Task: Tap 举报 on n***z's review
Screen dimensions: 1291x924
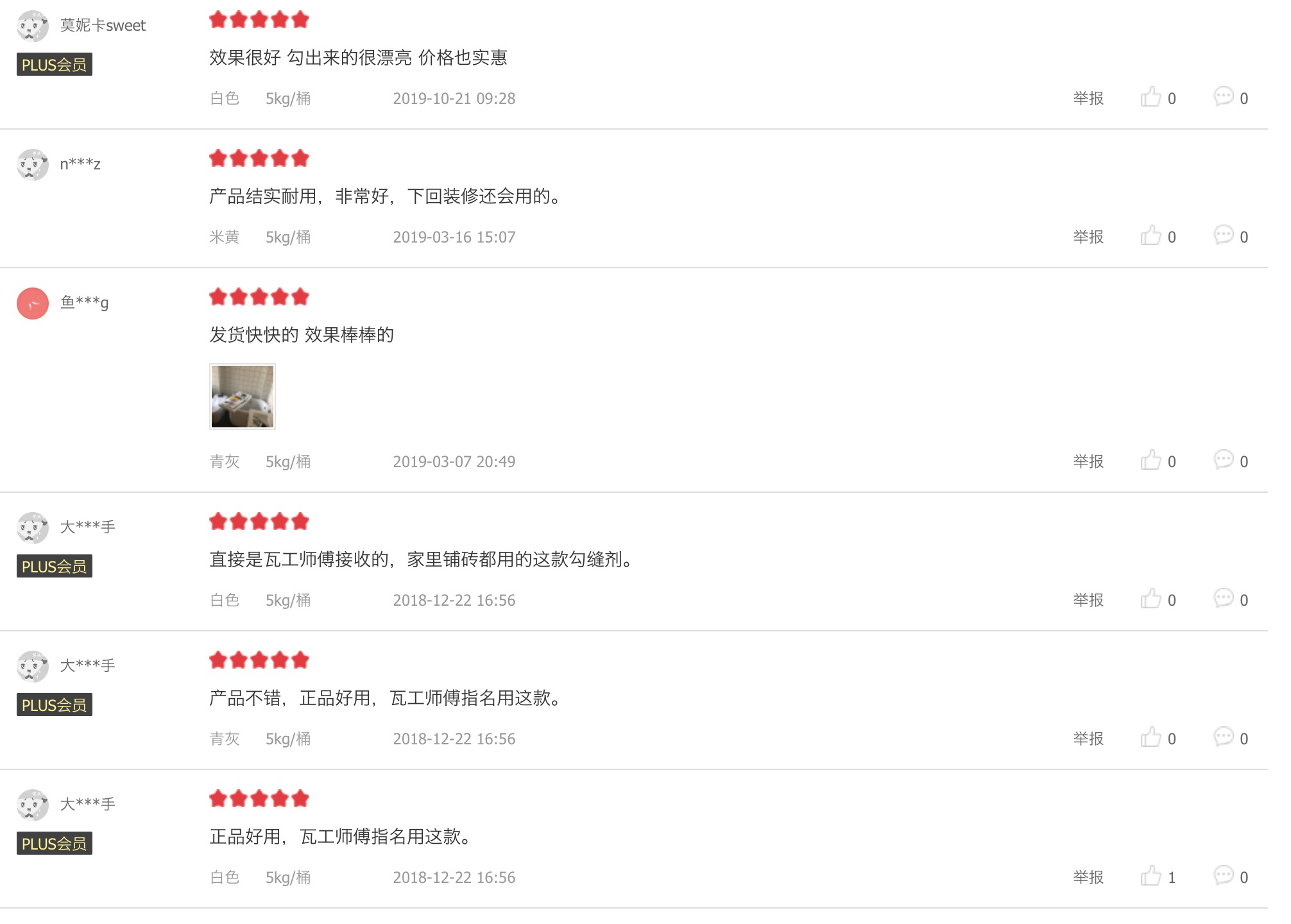Action: (1088, 237)
